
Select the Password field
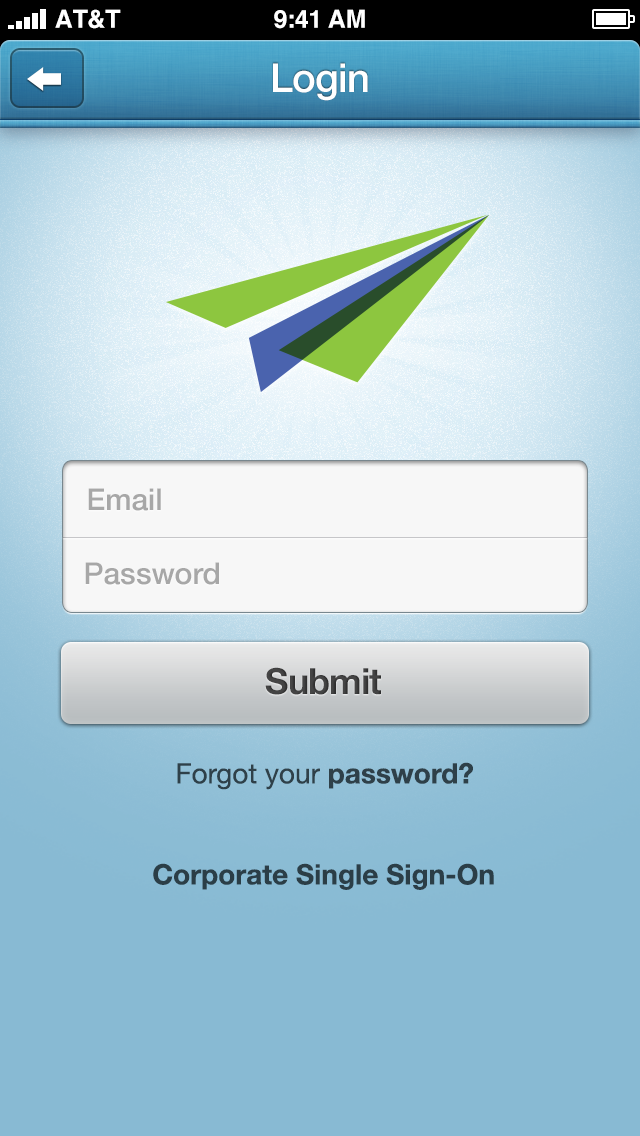324,574
